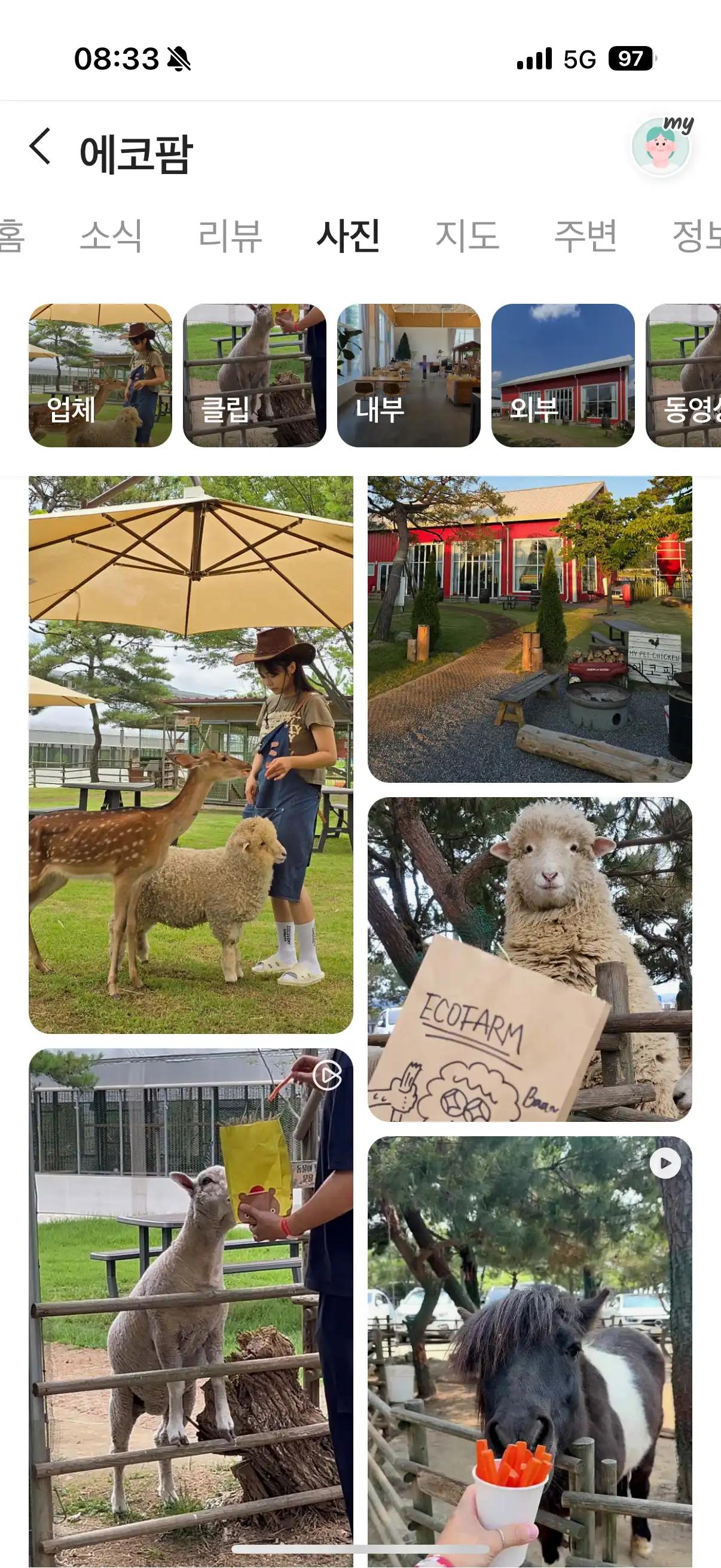This screenshot has width=721, height=1568.
Task: Open the 주변 tab
Action: 585,236
